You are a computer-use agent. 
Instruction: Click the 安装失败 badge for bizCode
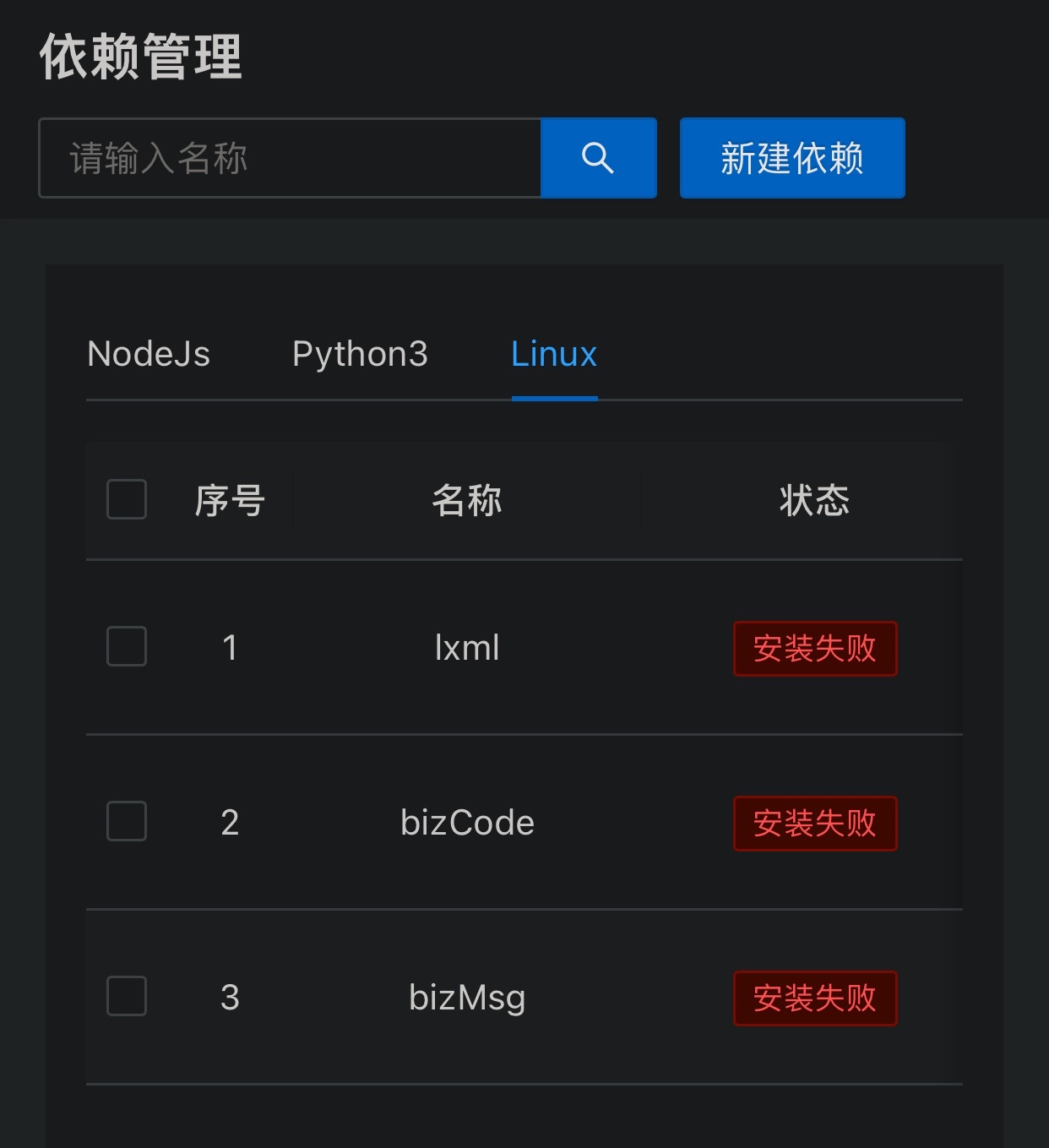tap(814, 824)
